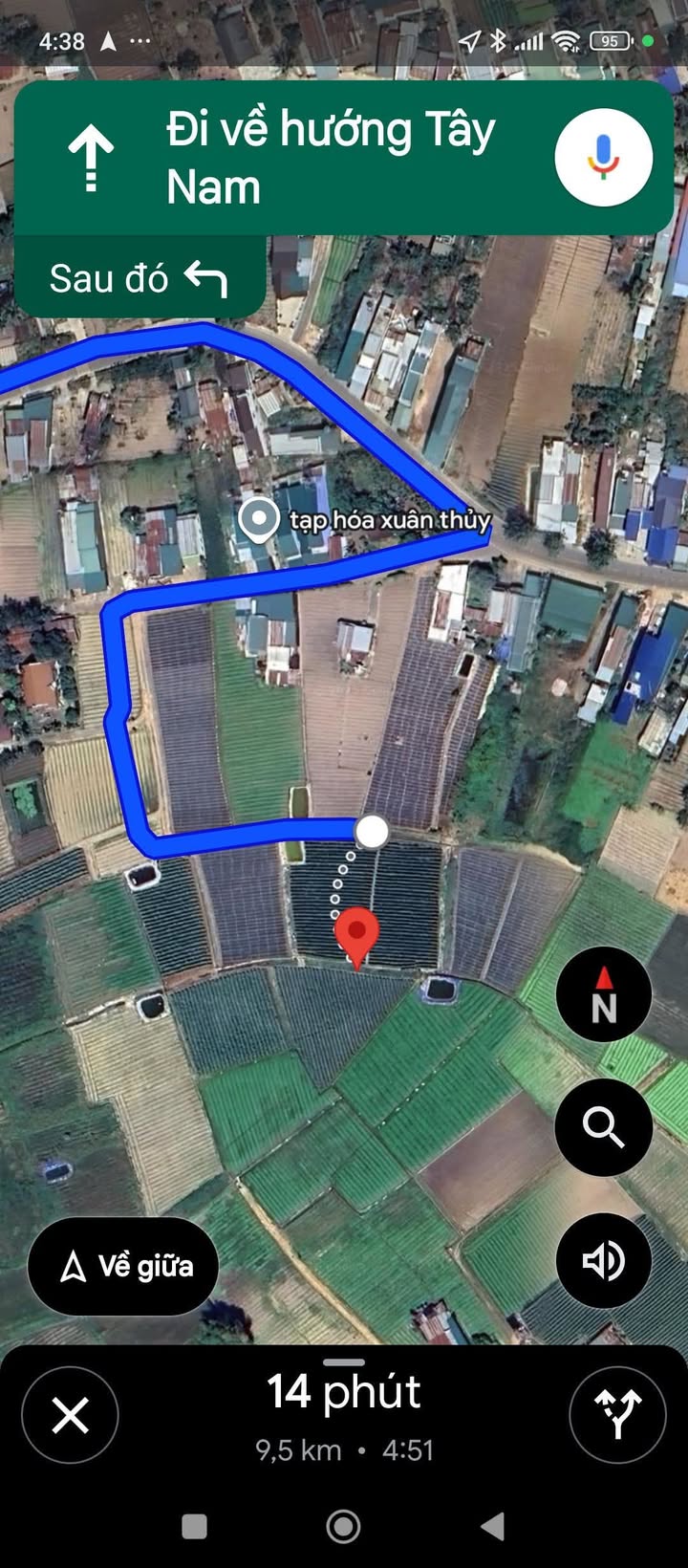
Task: Show alternate routes
Action: tap(617, 1415)
